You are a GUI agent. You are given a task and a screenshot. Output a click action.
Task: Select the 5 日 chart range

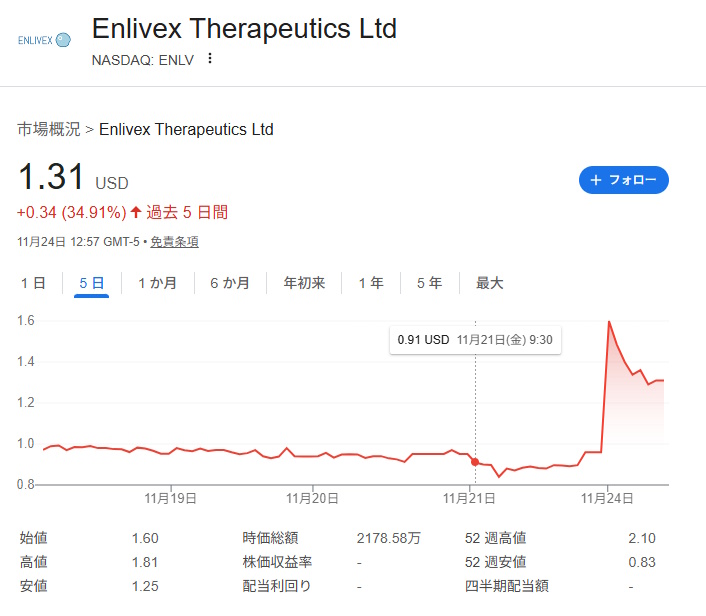(x=92, y=283)
